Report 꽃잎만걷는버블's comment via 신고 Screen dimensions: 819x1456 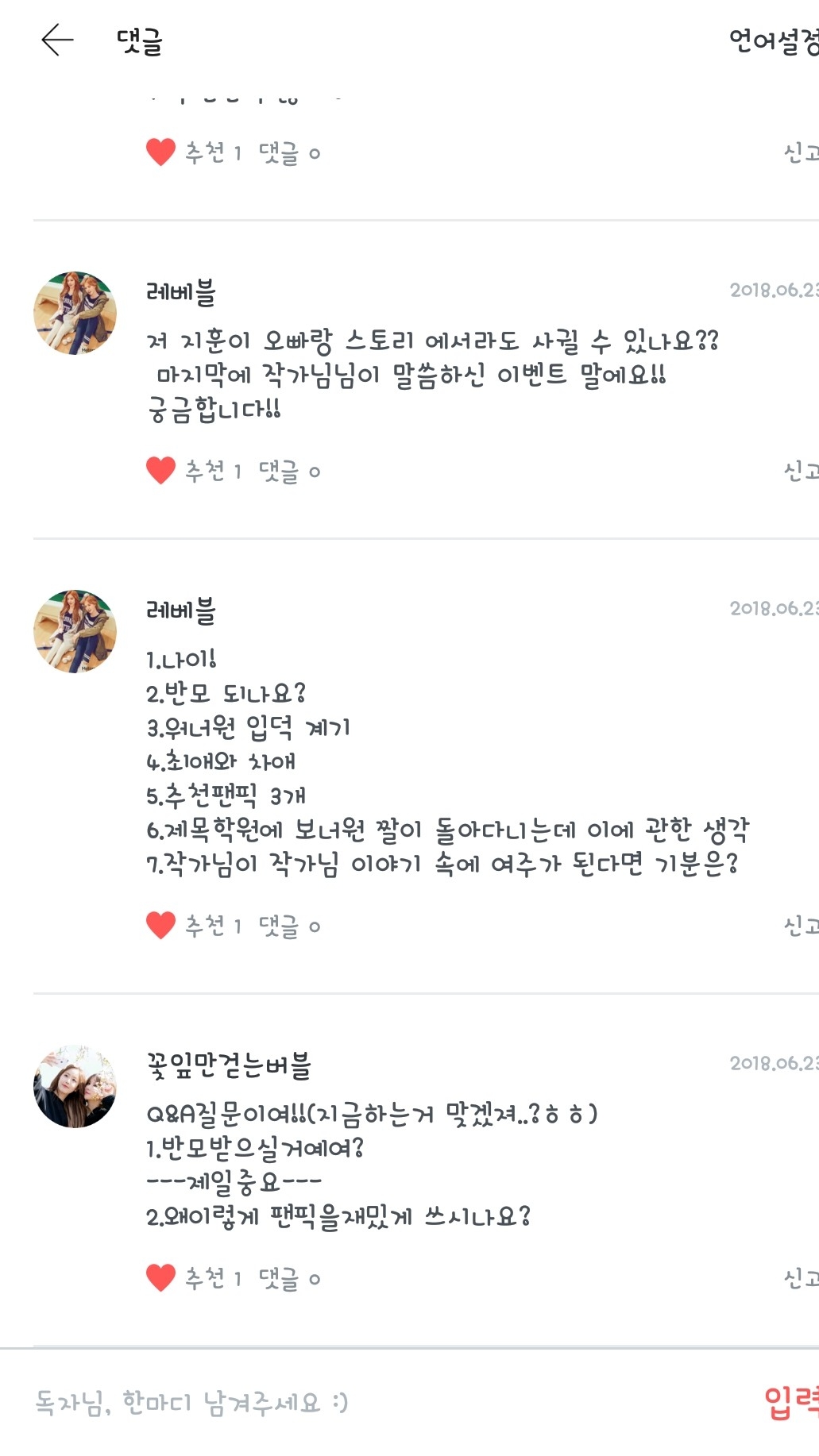799,1278
